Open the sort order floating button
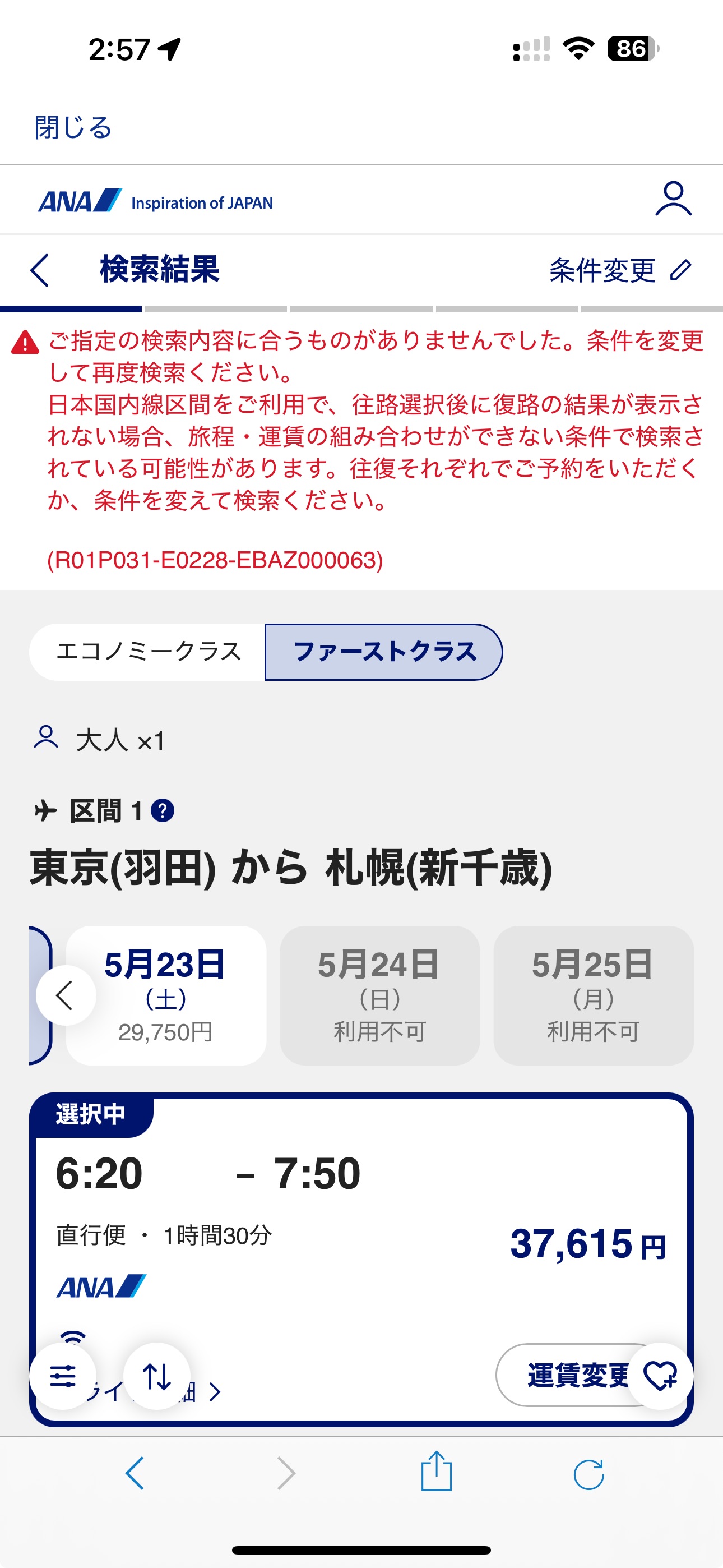 157,1375
